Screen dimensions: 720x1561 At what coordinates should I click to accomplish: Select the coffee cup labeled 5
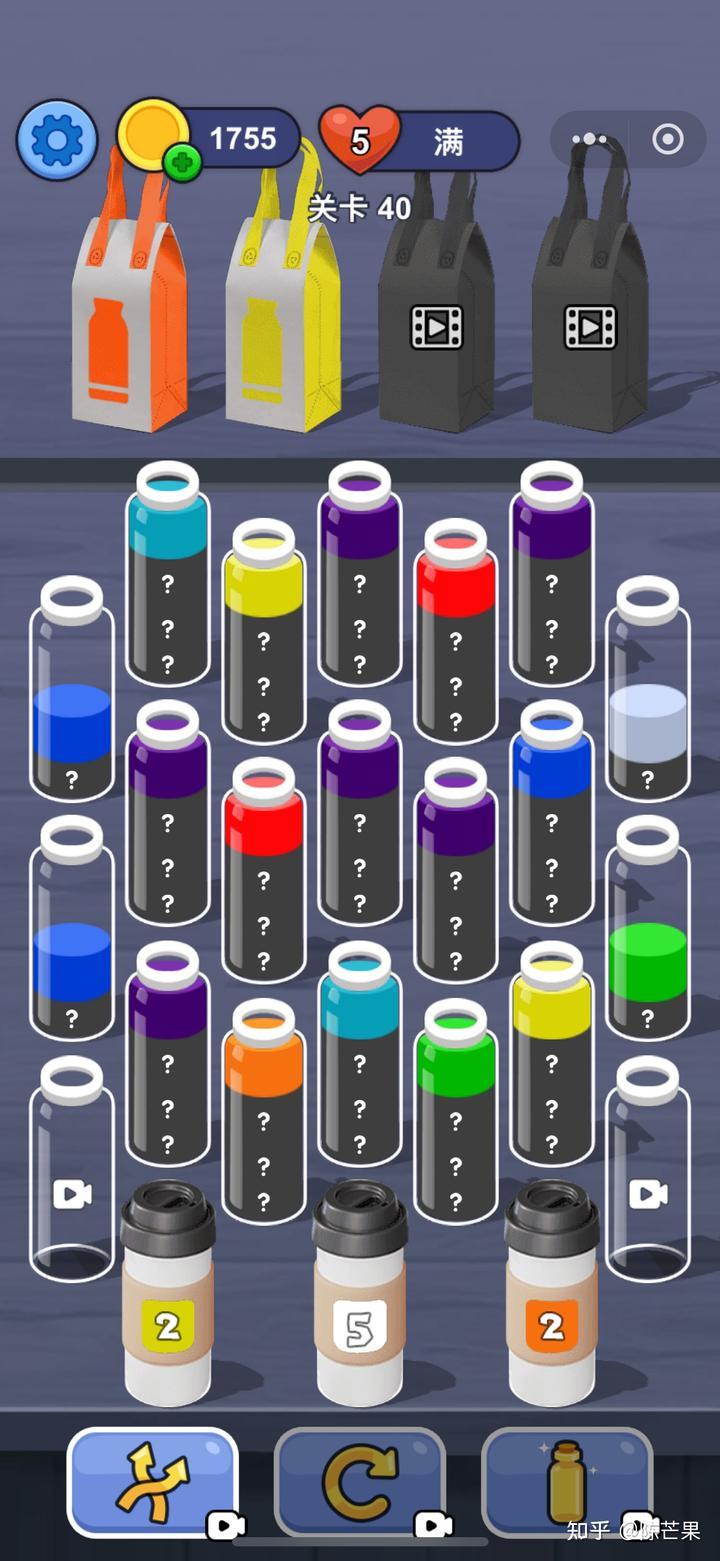coord(360,1300)
